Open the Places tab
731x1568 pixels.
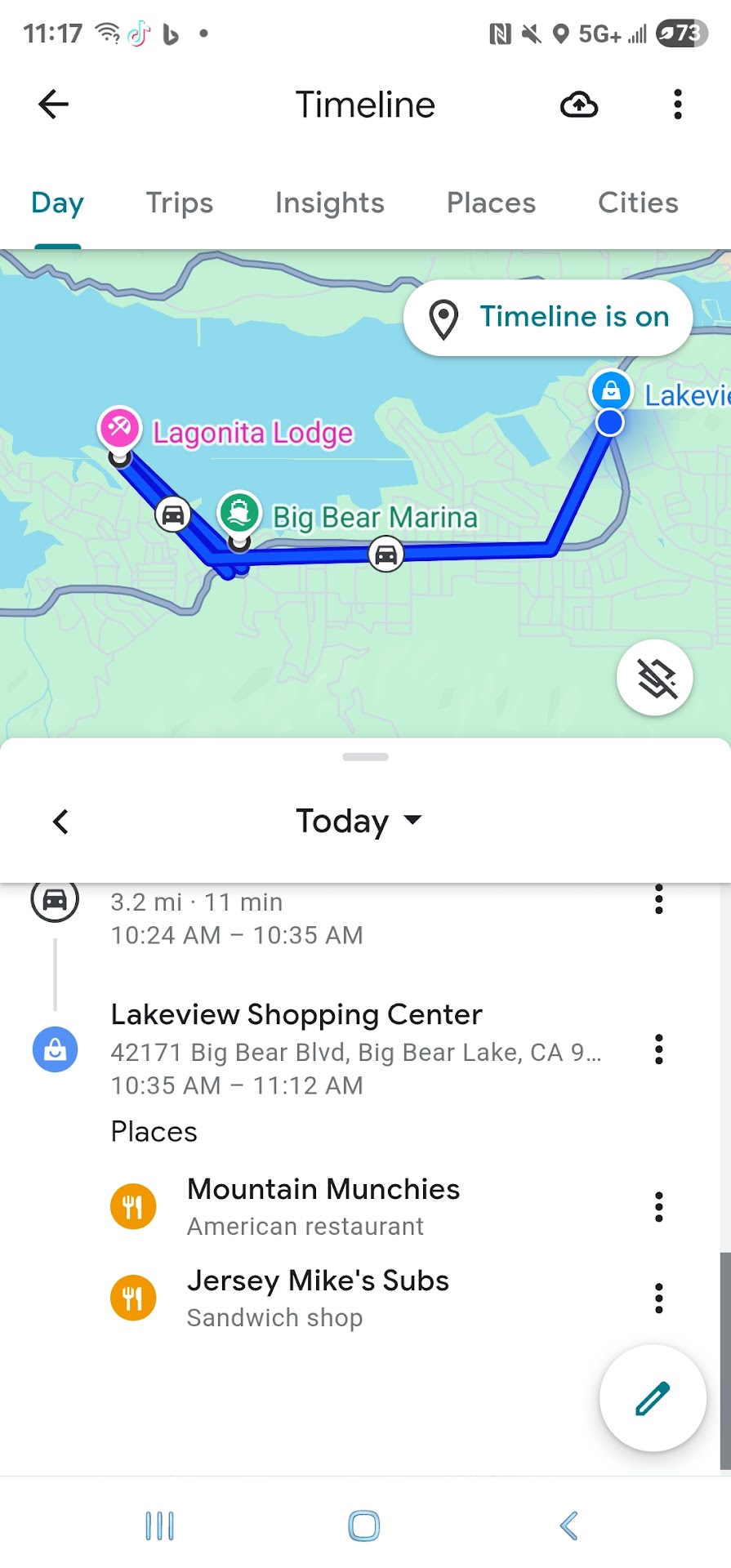point(491,203)
